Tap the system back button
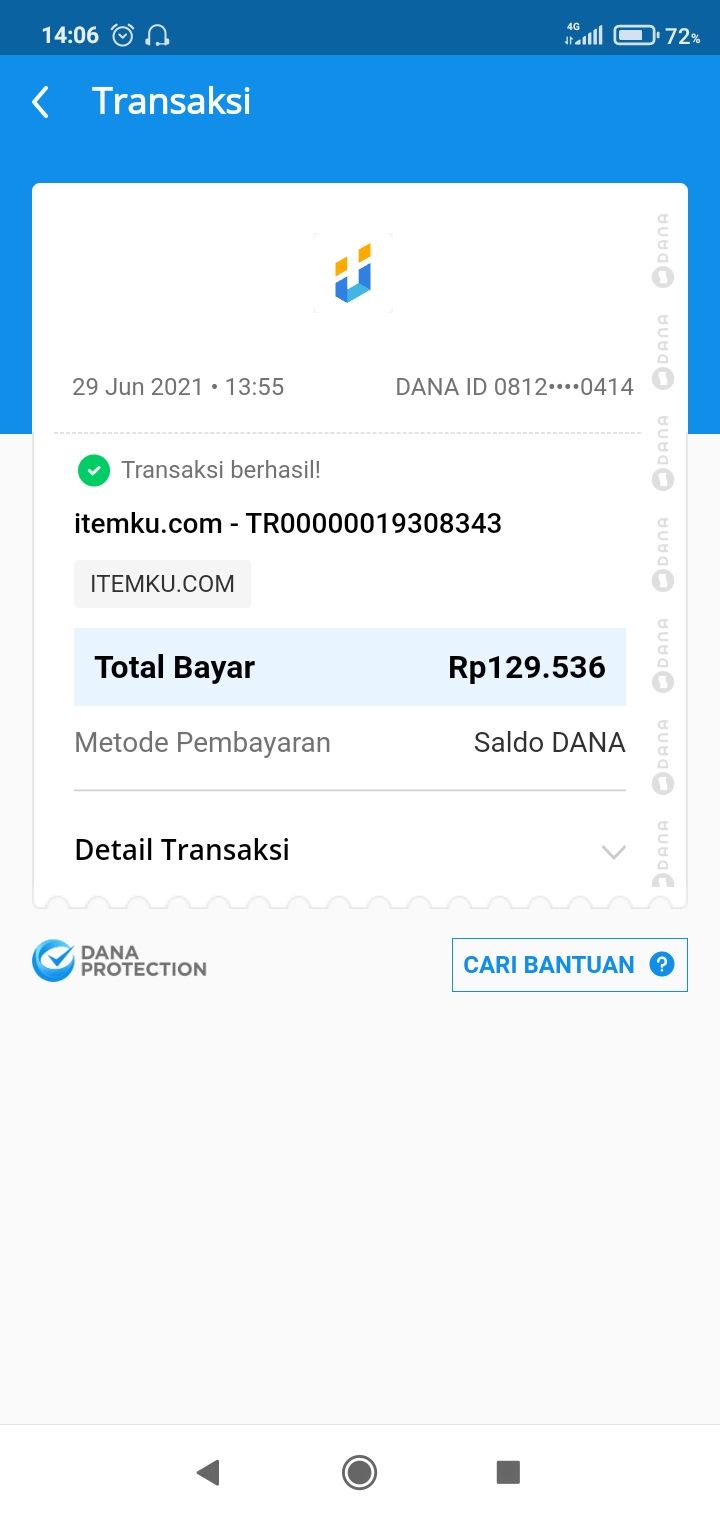Viewport: 720px width, 1520px height. (208, 1472)
